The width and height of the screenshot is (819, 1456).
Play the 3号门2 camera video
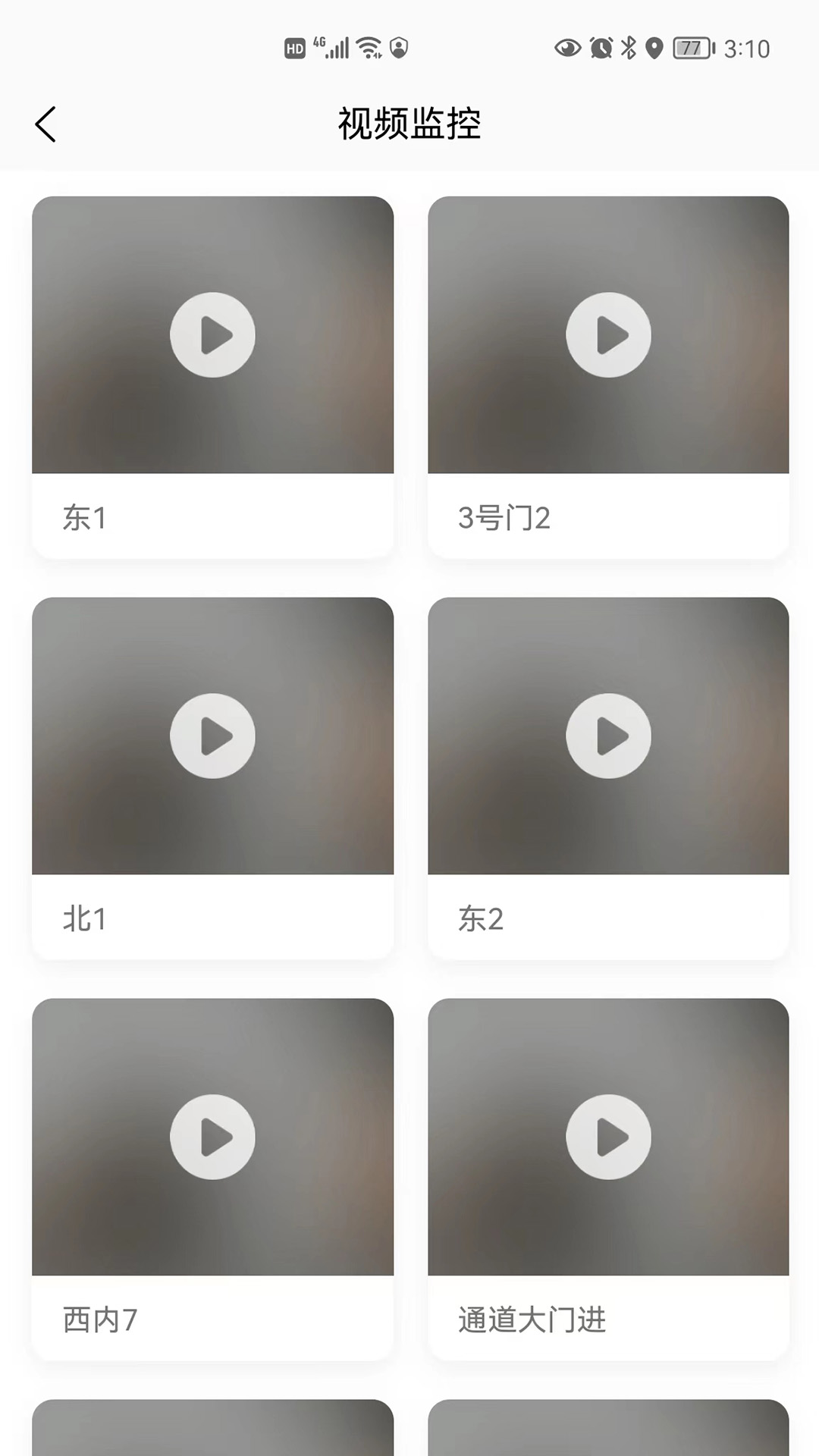609,334
